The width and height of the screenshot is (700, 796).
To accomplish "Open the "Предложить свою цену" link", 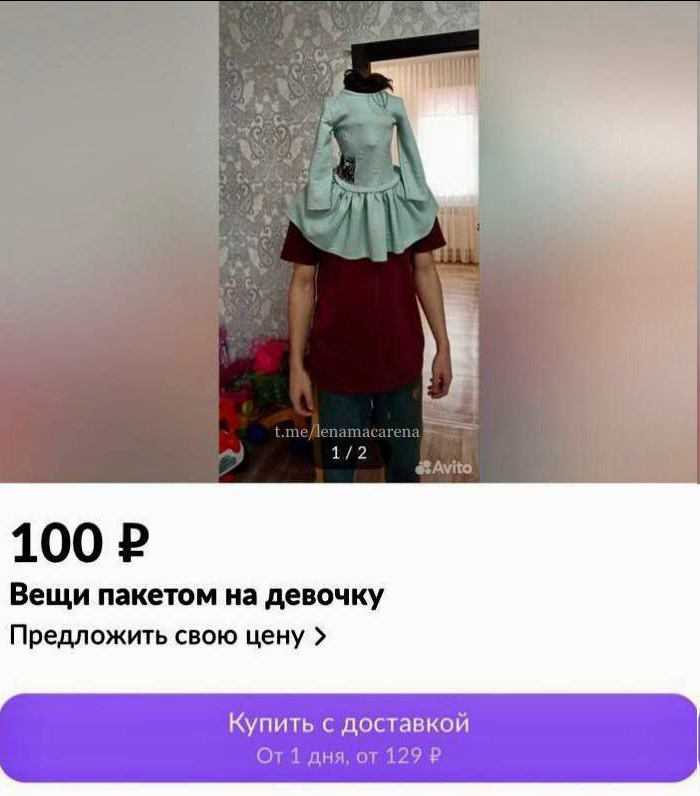I will pos(168,636).
